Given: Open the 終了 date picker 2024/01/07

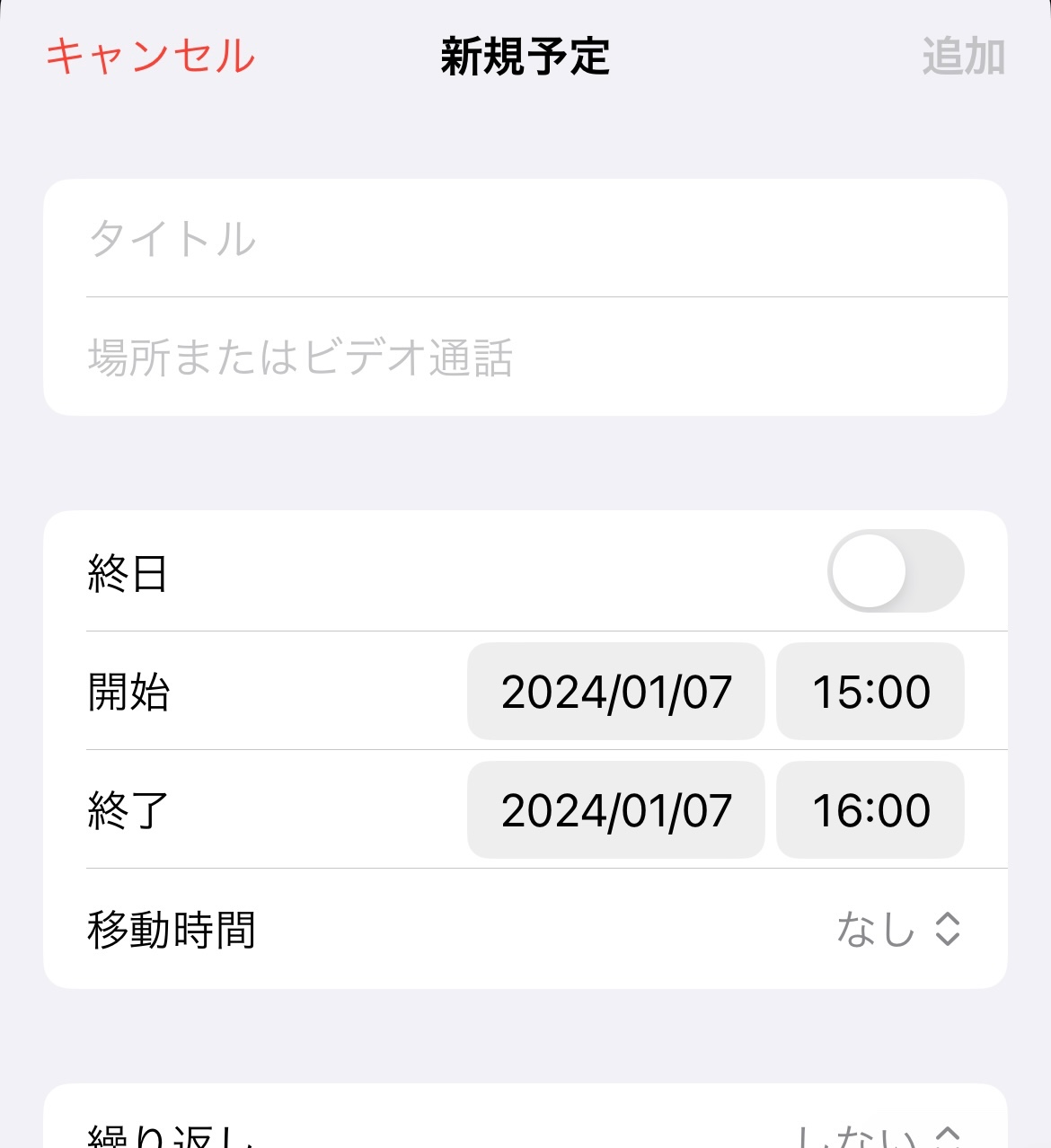Looking at the screenshot, I should 616,810.
